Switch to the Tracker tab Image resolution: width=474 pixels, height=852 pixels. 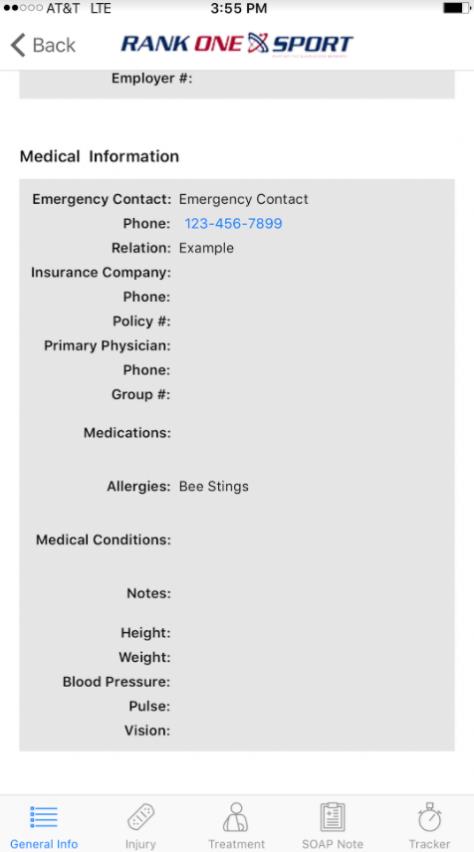(x=429, y=826)
